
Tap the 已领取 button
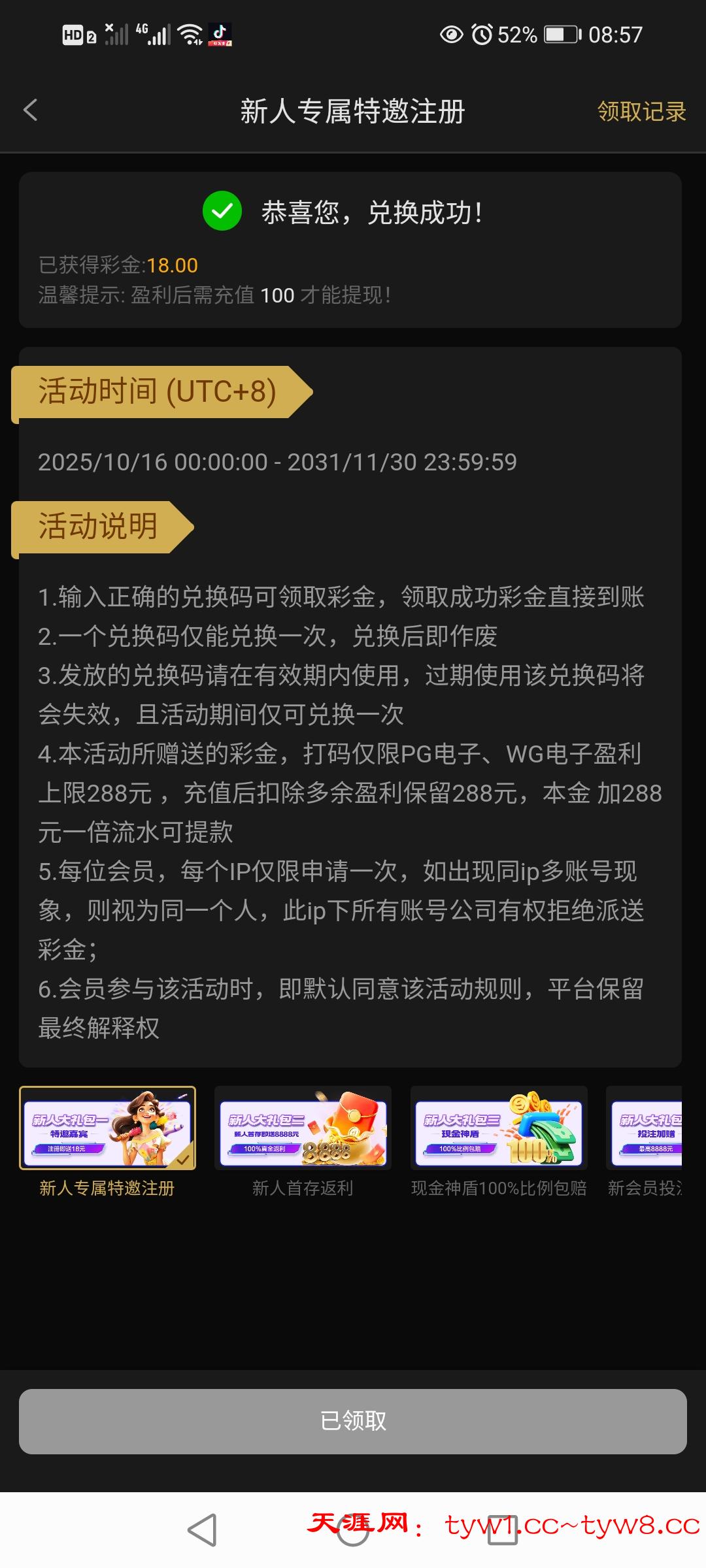tap(353, 1421)
